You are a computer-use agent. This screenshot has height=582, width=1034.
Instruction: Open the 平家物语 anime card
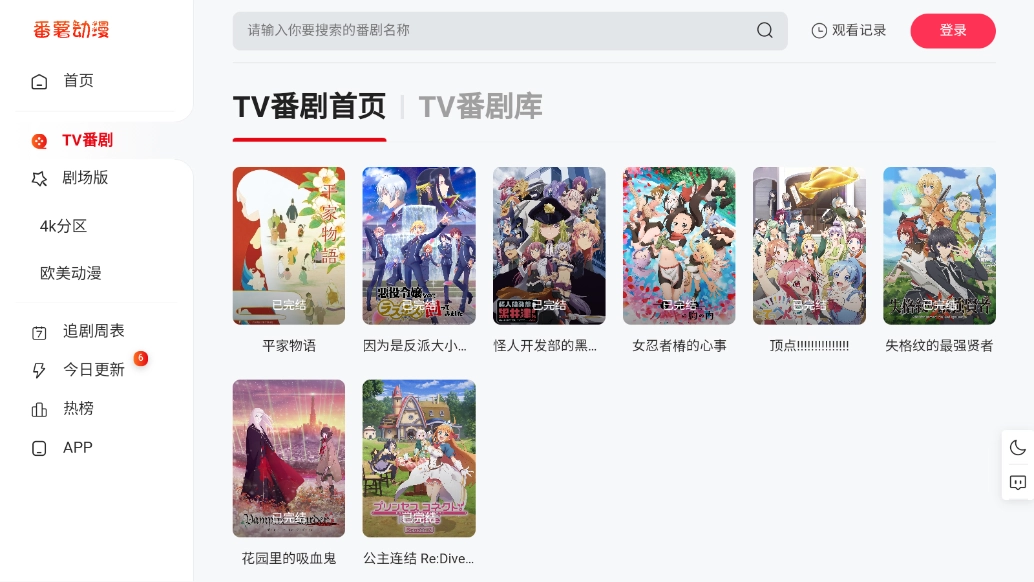click(289, 246)
